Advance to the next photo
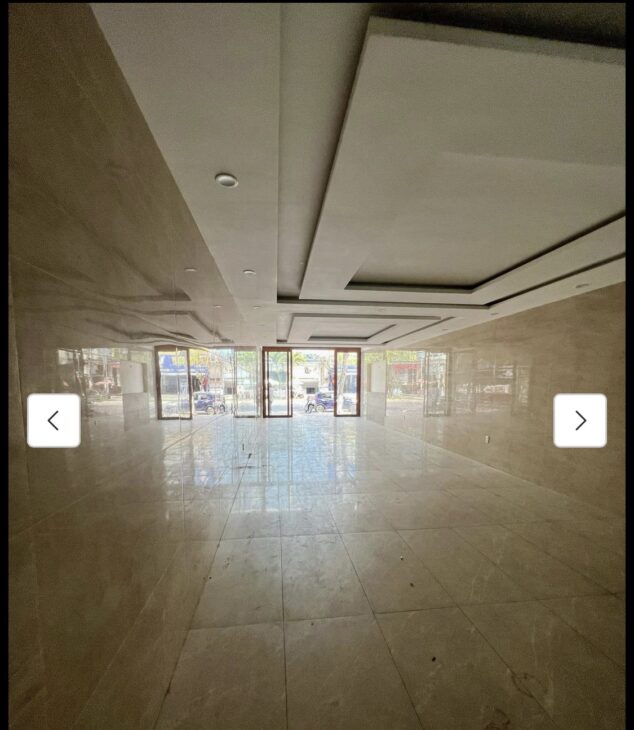 point(580,420)
